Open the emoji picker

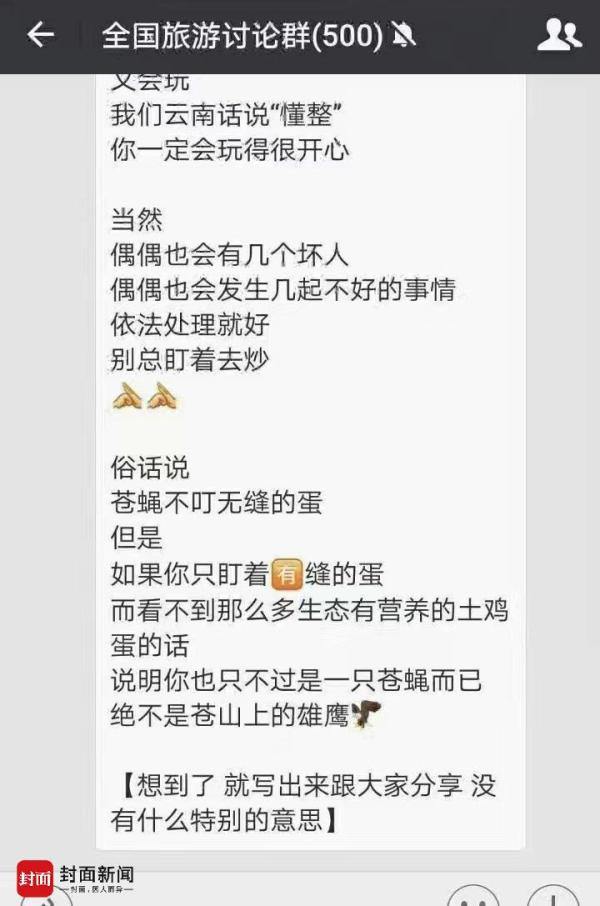click(x=473, y=897)
